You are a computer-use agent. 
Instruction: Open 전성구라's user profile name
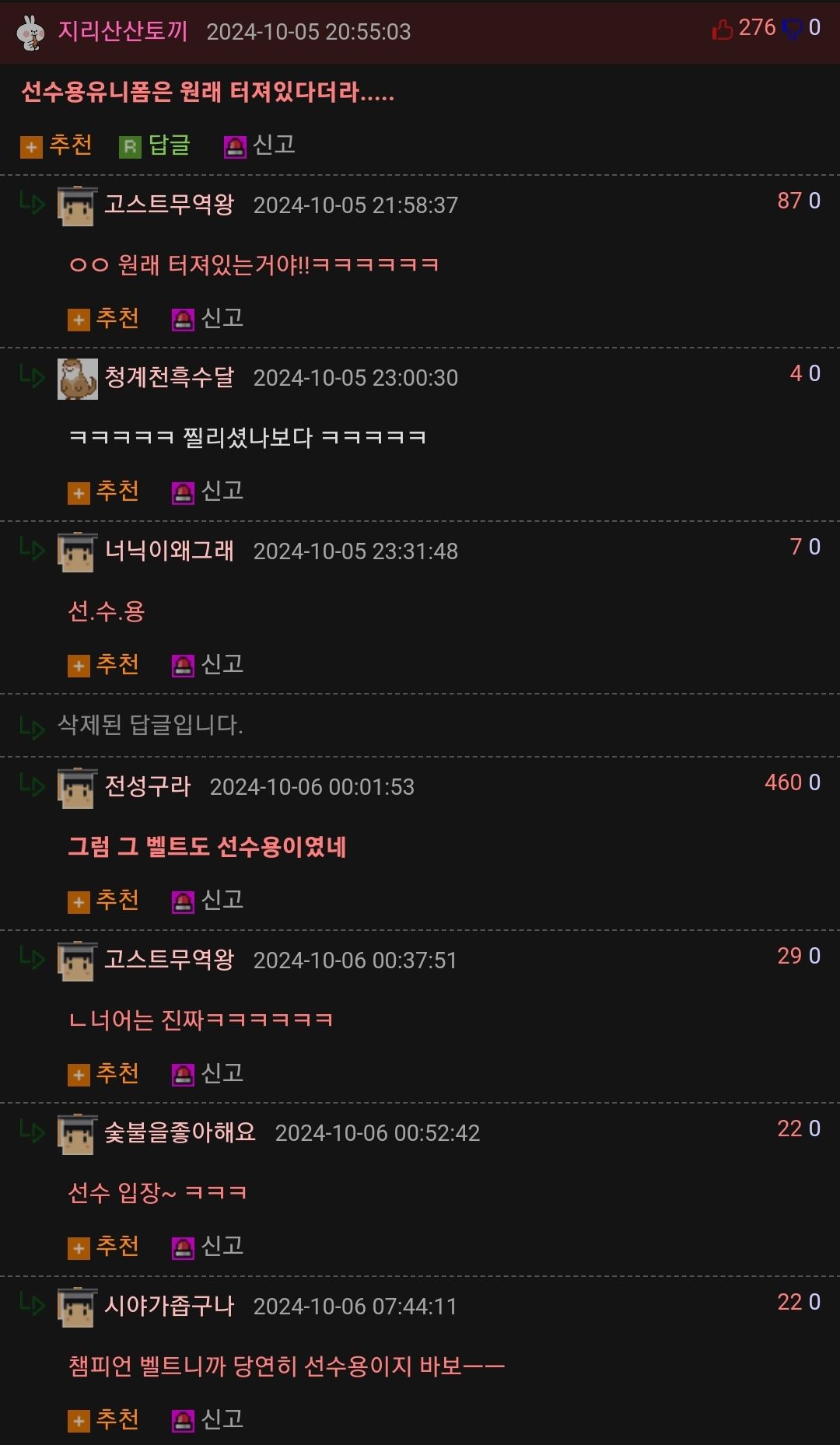click(148, 786)
